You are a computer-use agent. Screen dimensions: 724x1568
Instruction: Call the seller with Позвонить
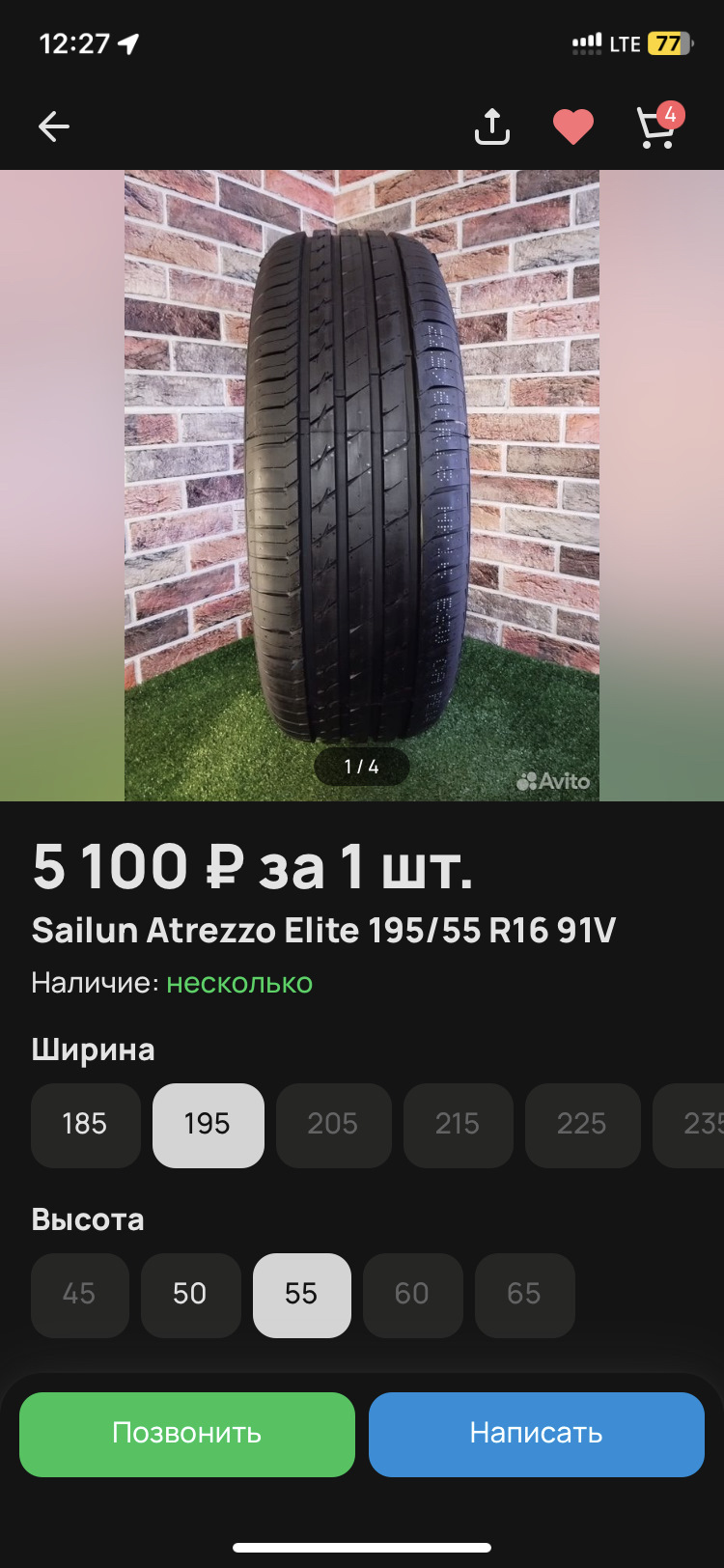187,1434
